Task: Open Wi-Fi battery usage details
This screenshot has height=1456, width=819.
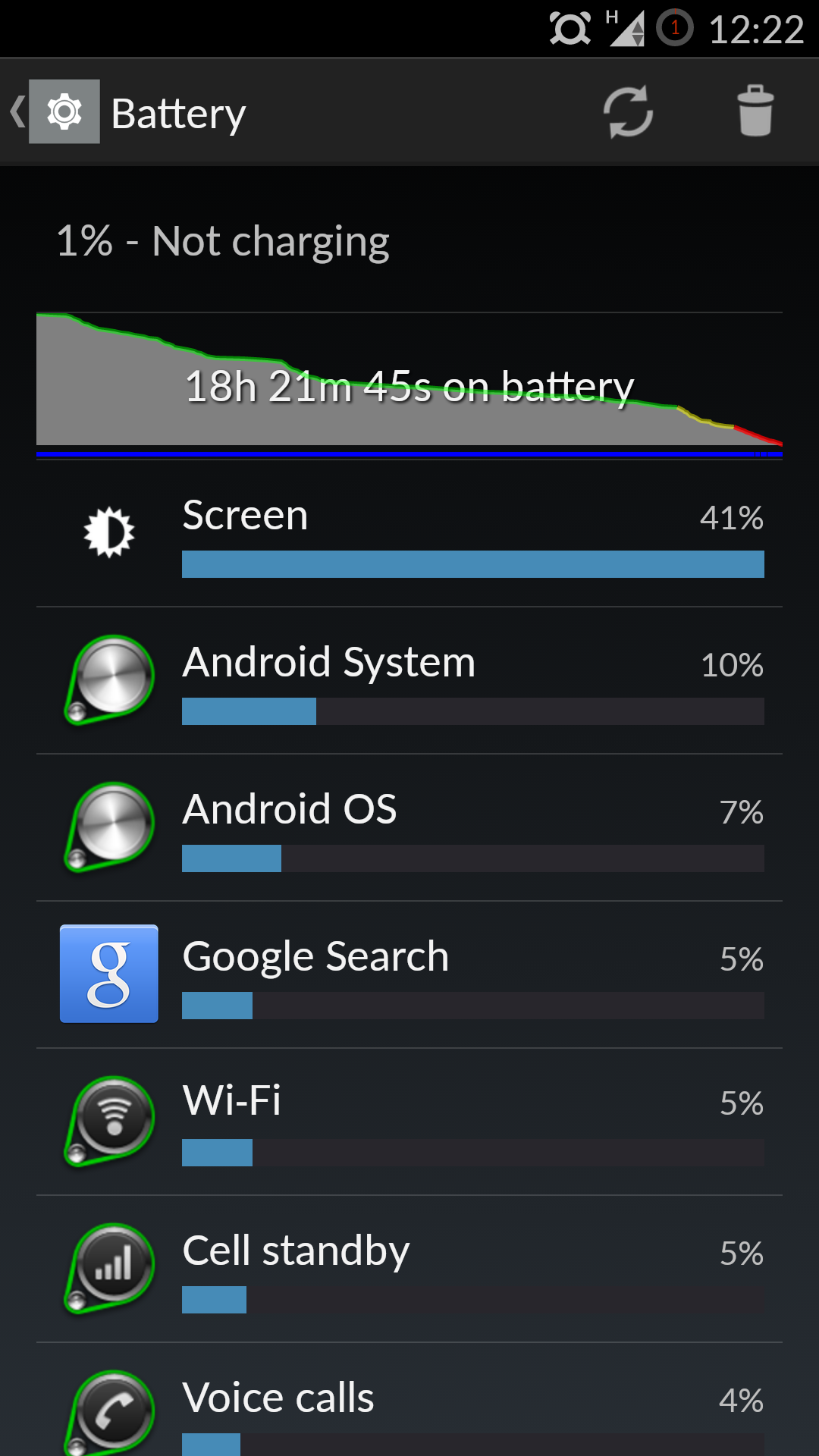Action: tap(409, 1122)
